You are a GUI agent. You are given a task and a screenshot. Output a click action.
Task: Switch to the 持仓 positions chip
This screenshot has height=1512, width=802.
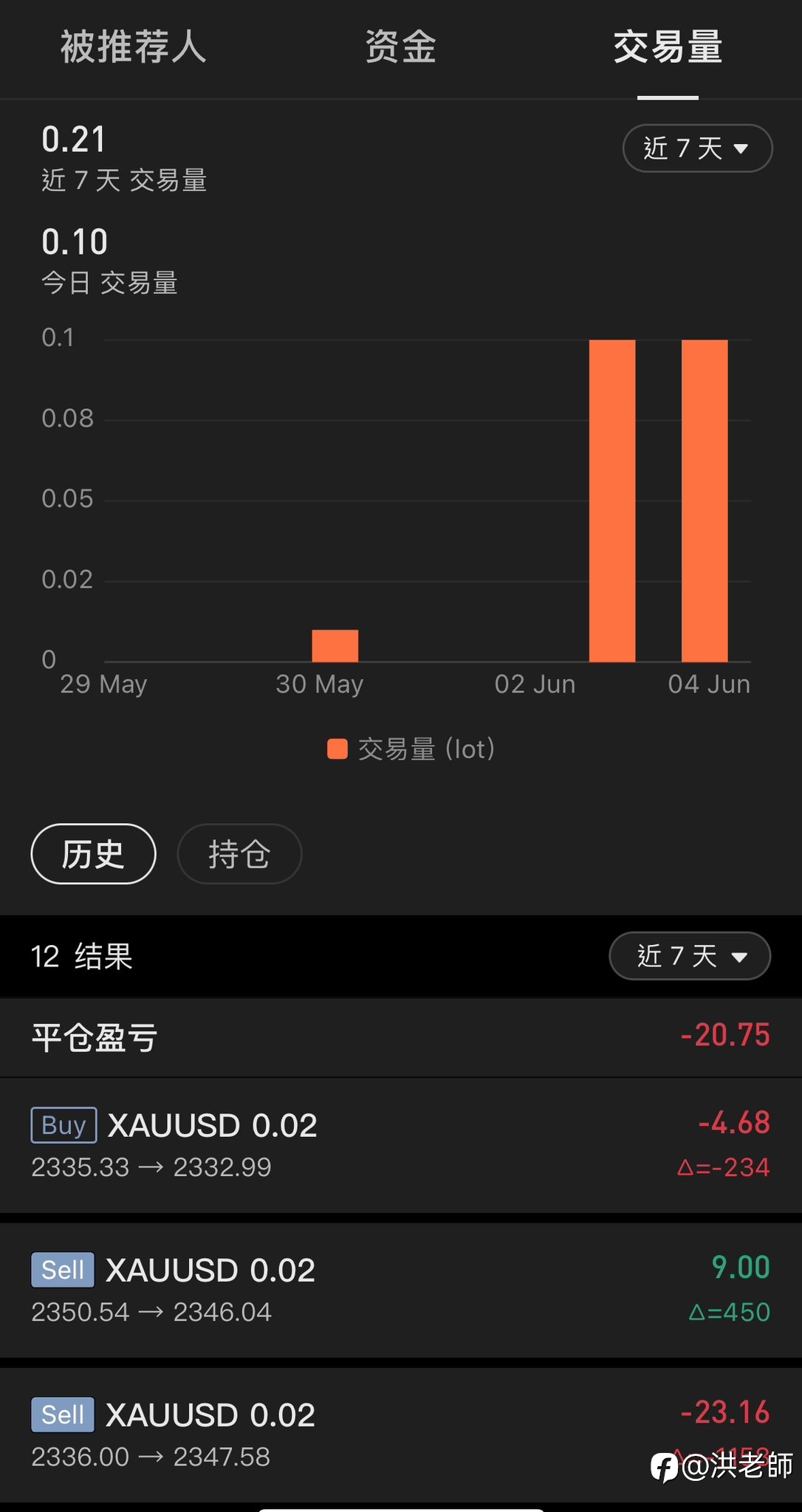coord(239,854)
